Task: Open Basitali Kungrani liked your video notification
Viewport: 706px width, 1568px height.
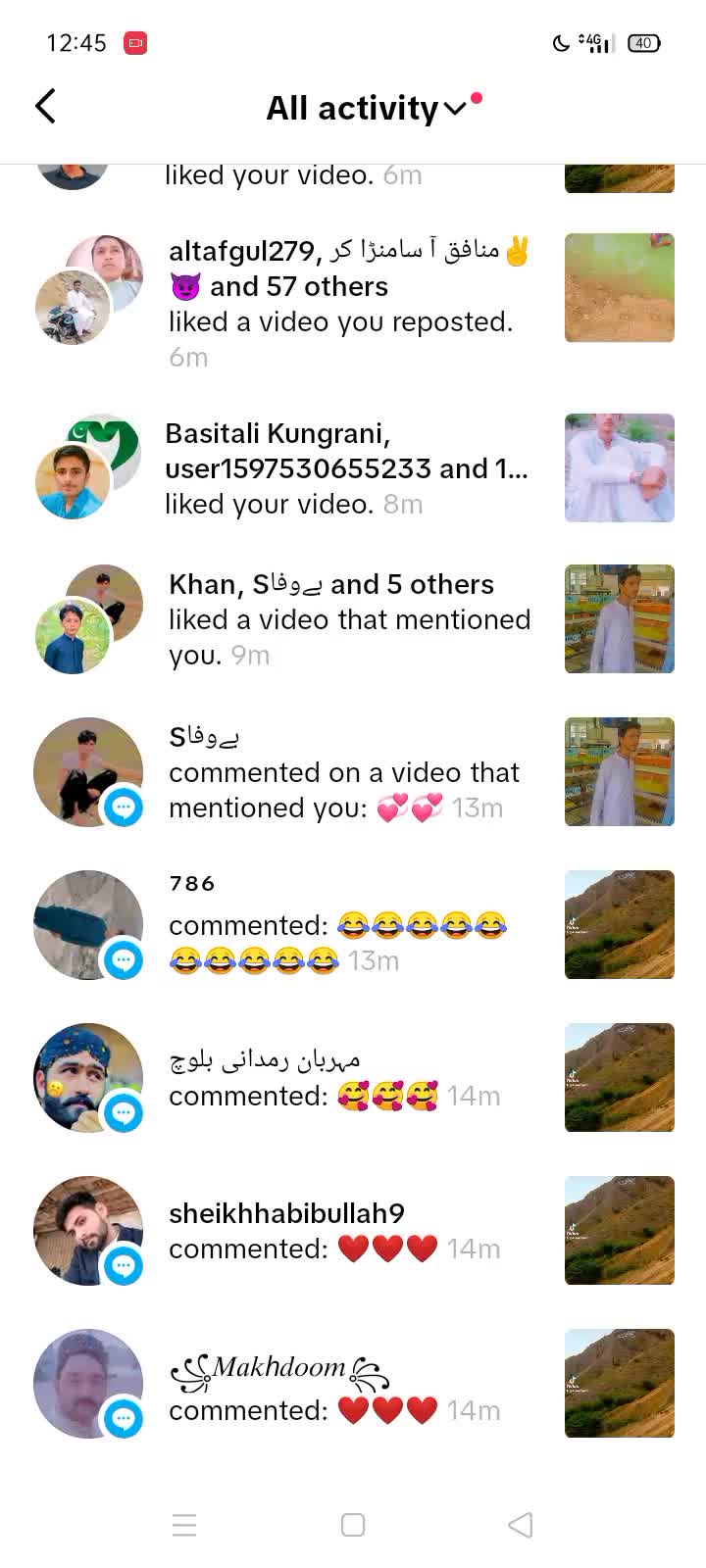Action: [x=348, y=468]
